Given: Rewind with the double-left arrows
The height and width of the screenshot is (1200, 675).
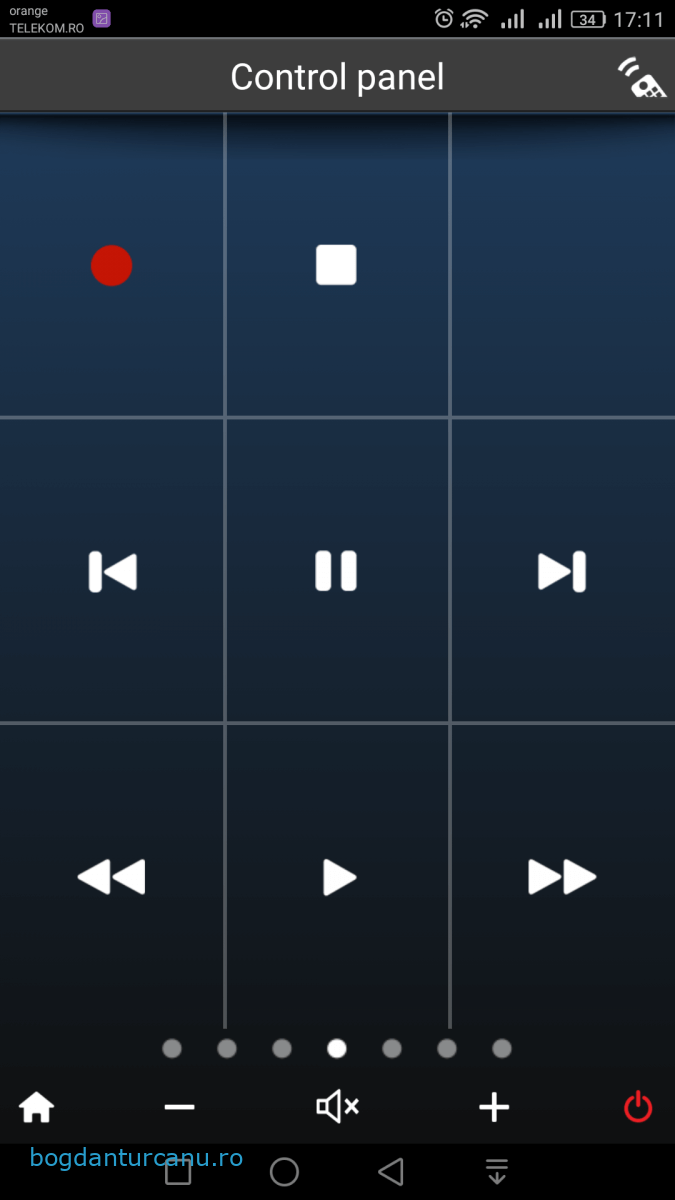Looking at the screenshot, I should click(x=111, y=877).
